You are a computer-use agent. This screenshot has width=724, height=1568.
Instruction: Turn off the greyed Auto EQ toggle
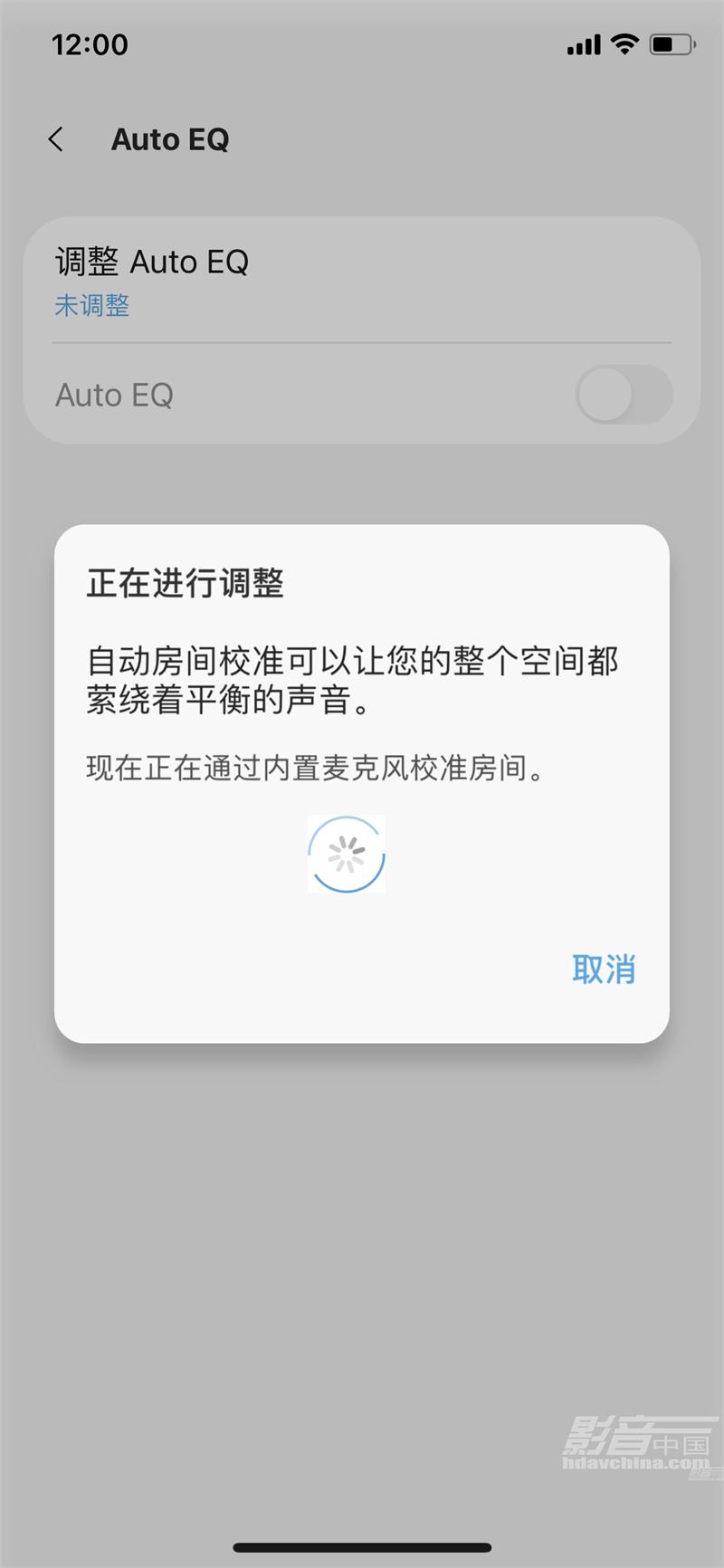point(624,395)
